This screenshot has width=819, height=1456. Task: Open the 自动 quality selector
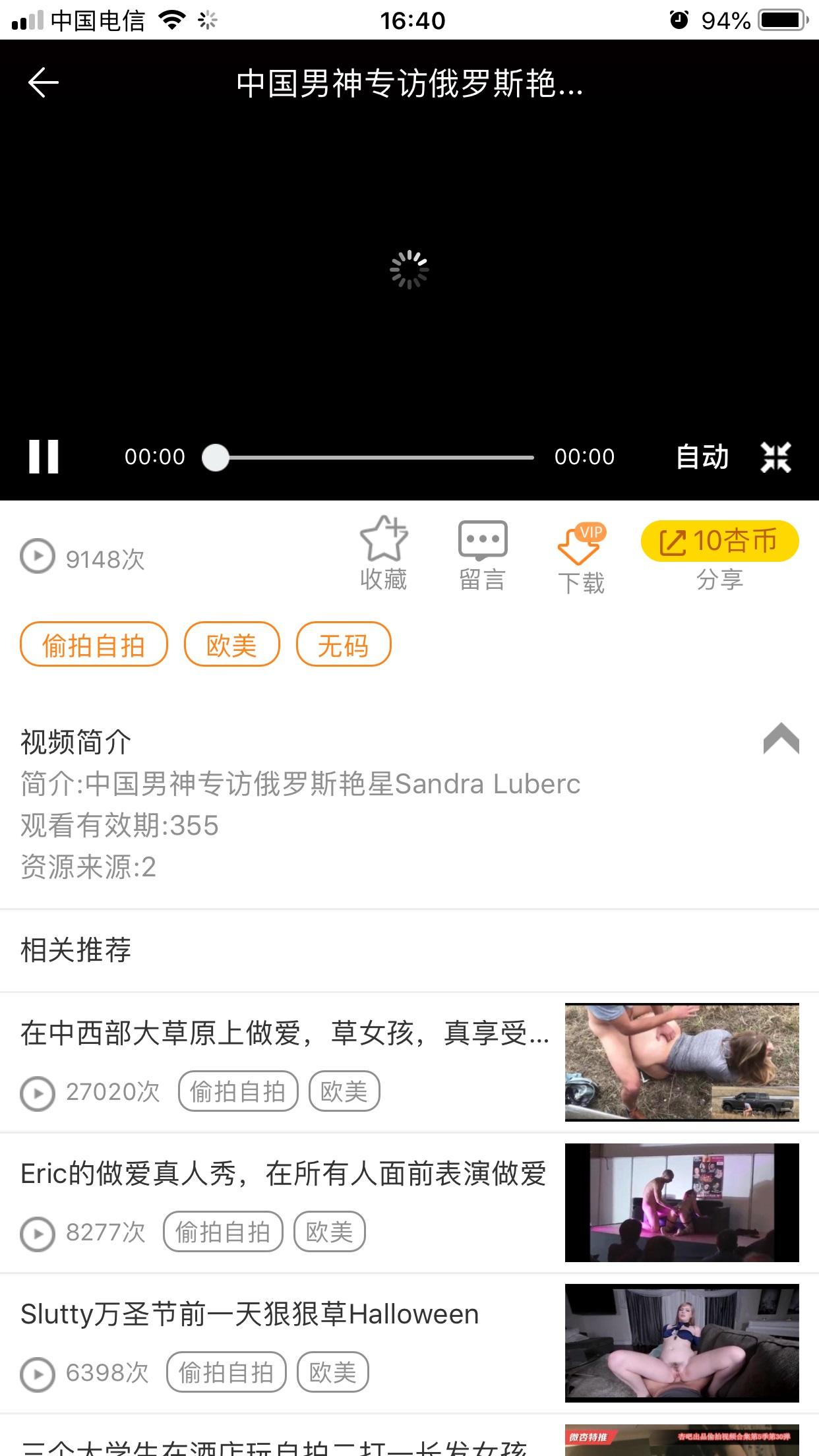pos(702,456)
